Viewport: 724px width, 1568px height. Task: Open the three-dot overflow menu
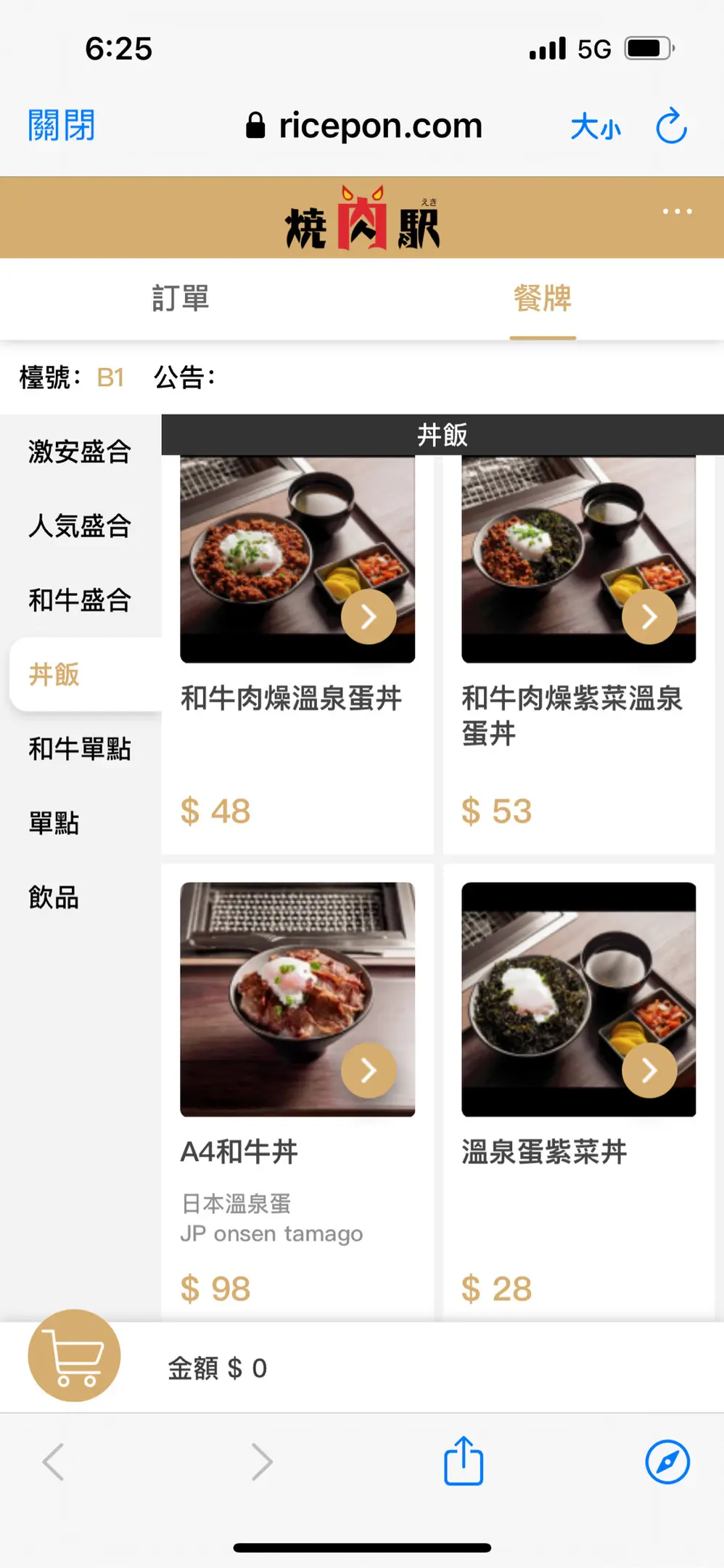tap(677, 211)
